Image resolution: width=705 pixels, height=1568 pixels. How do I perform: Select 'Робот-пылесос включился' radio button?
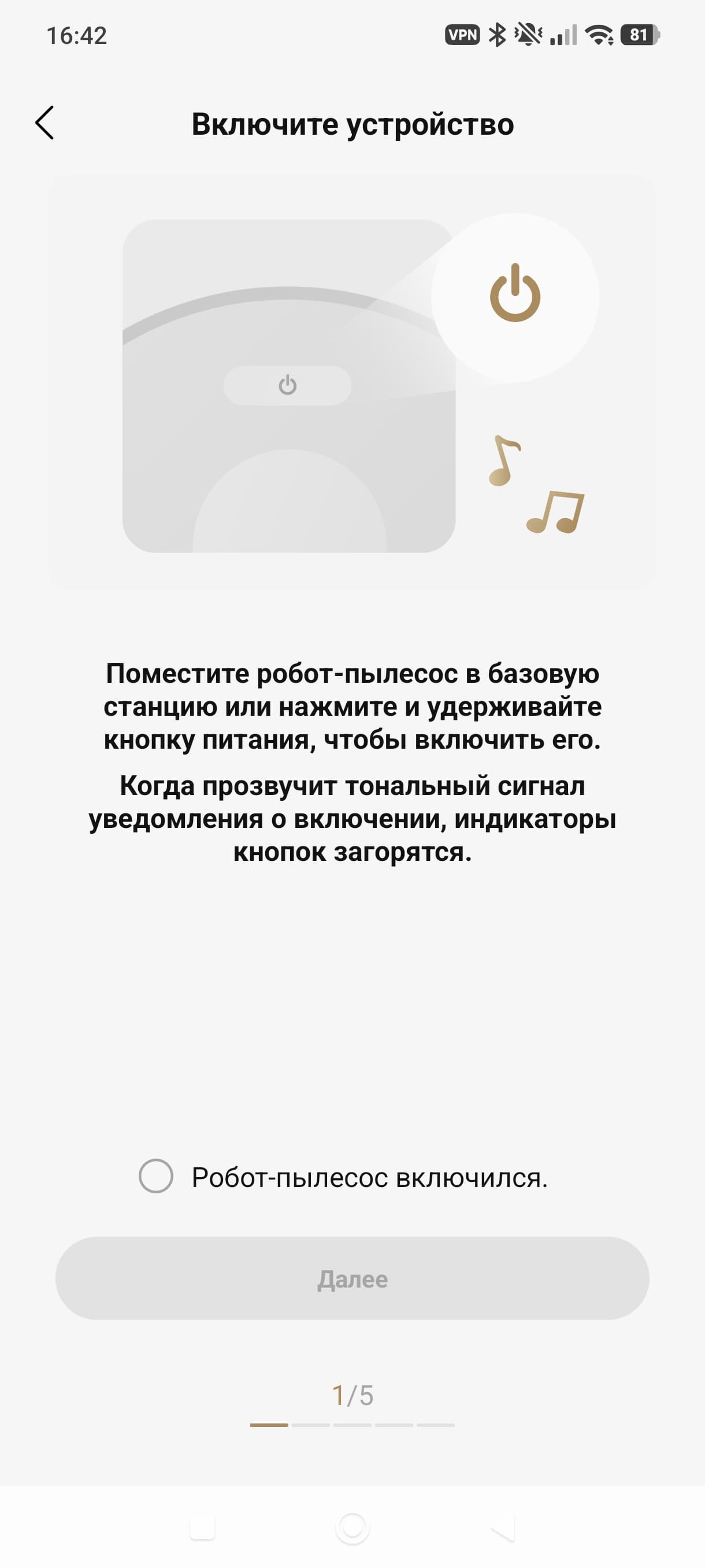(157, 1176)
